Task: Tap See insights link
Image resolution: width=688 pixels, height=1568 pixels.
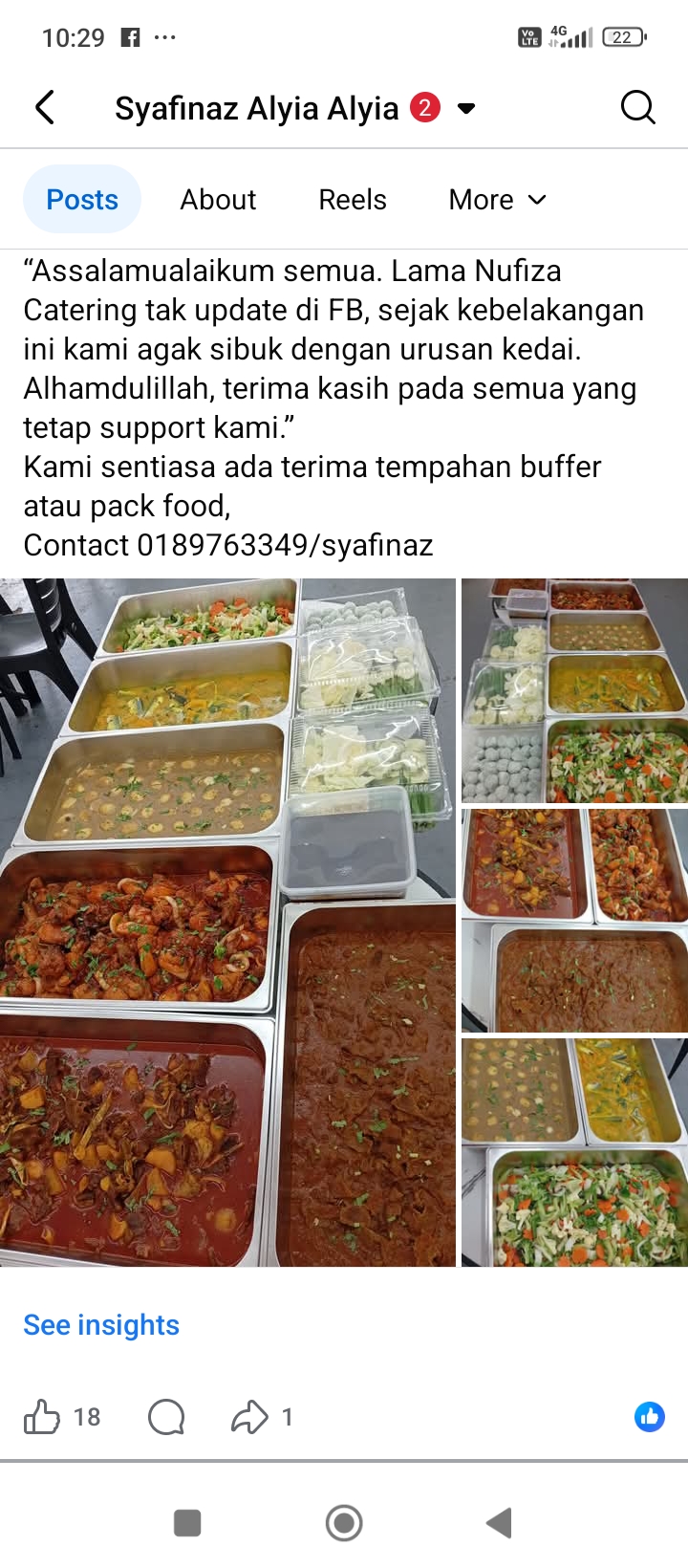Action: coord(101,1325)
